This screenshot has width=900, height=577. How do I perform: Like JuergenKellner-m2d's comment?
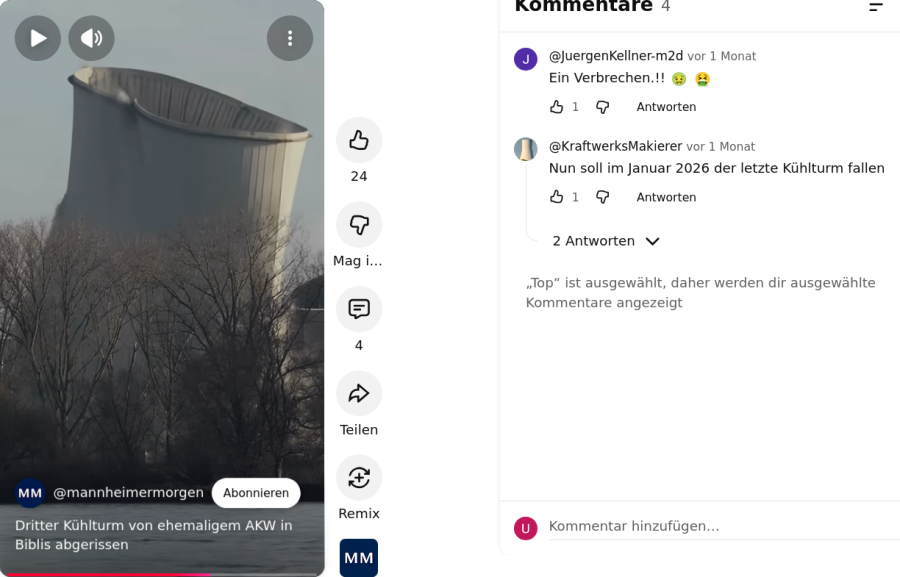coord(557,107)
